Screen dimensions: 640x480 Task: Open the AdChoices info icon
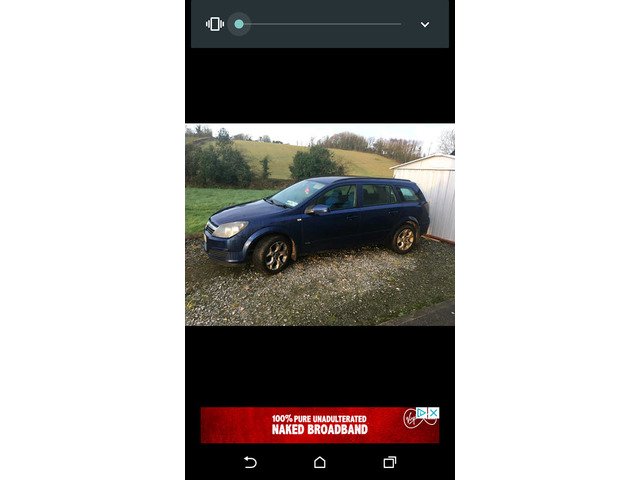click(422, 412)
